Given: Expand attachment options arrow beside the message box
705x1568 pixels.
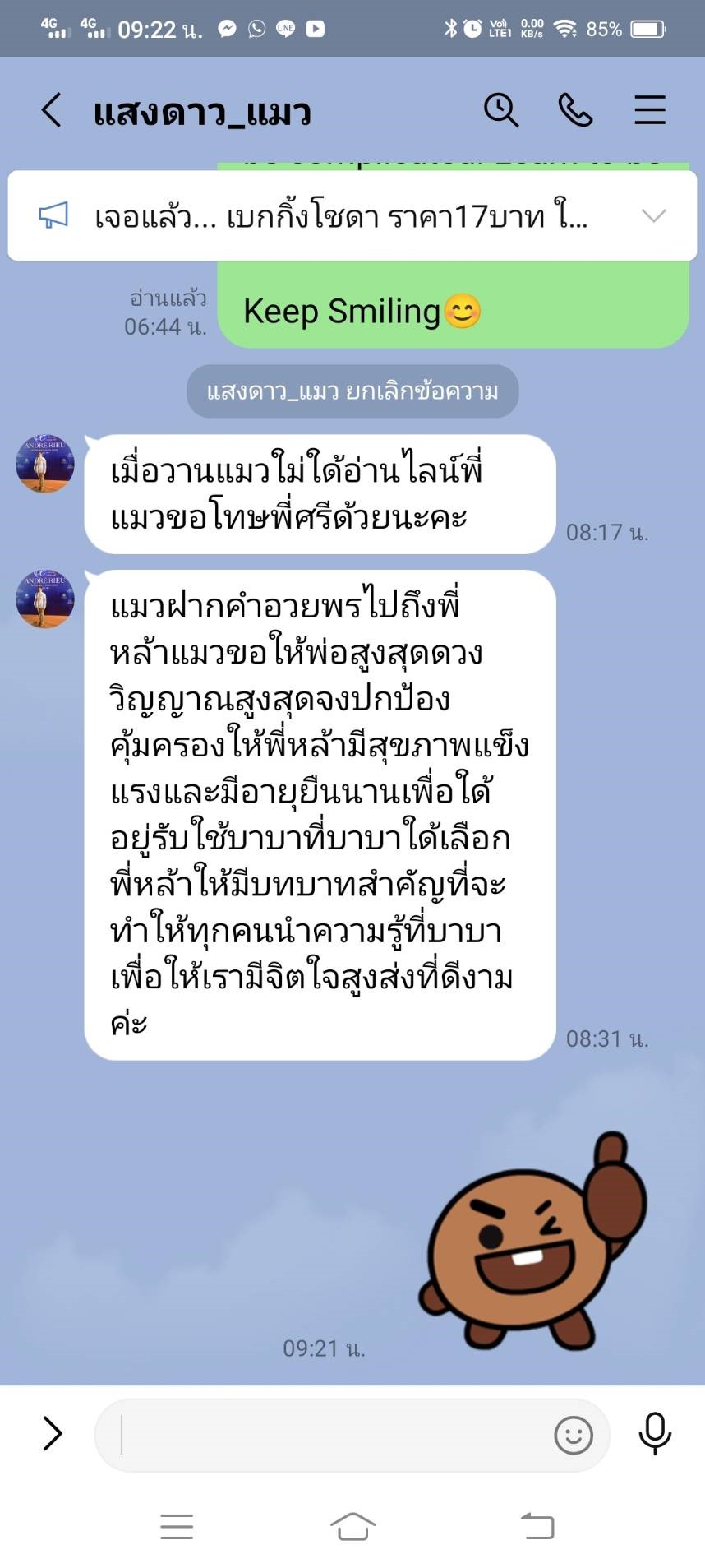Looking at the screenshot, I should pos(53,1433).
